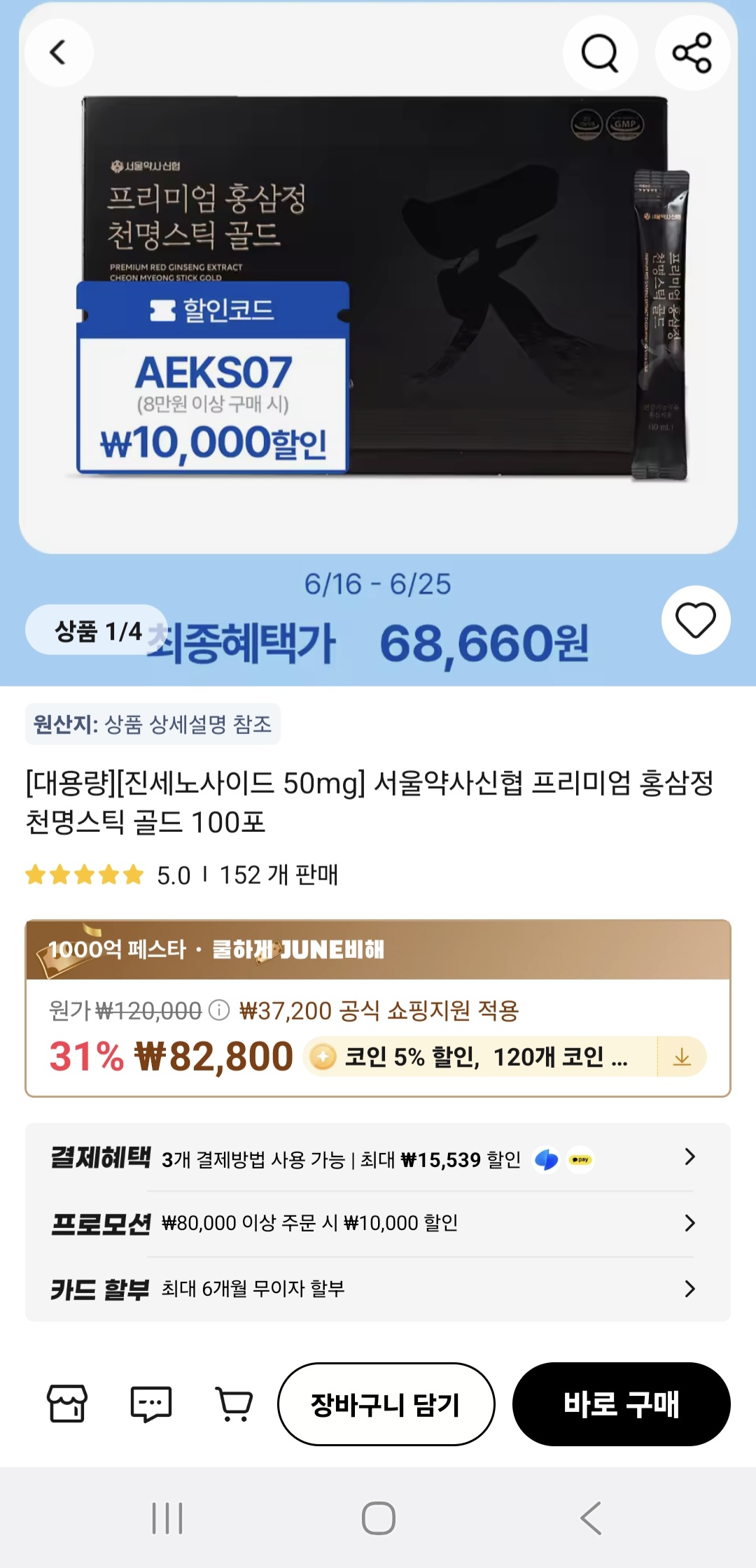The image size is (756, 1568).
Task: Open the product image with 할인코드 AEKS07
Action: [x=378, y=294]
